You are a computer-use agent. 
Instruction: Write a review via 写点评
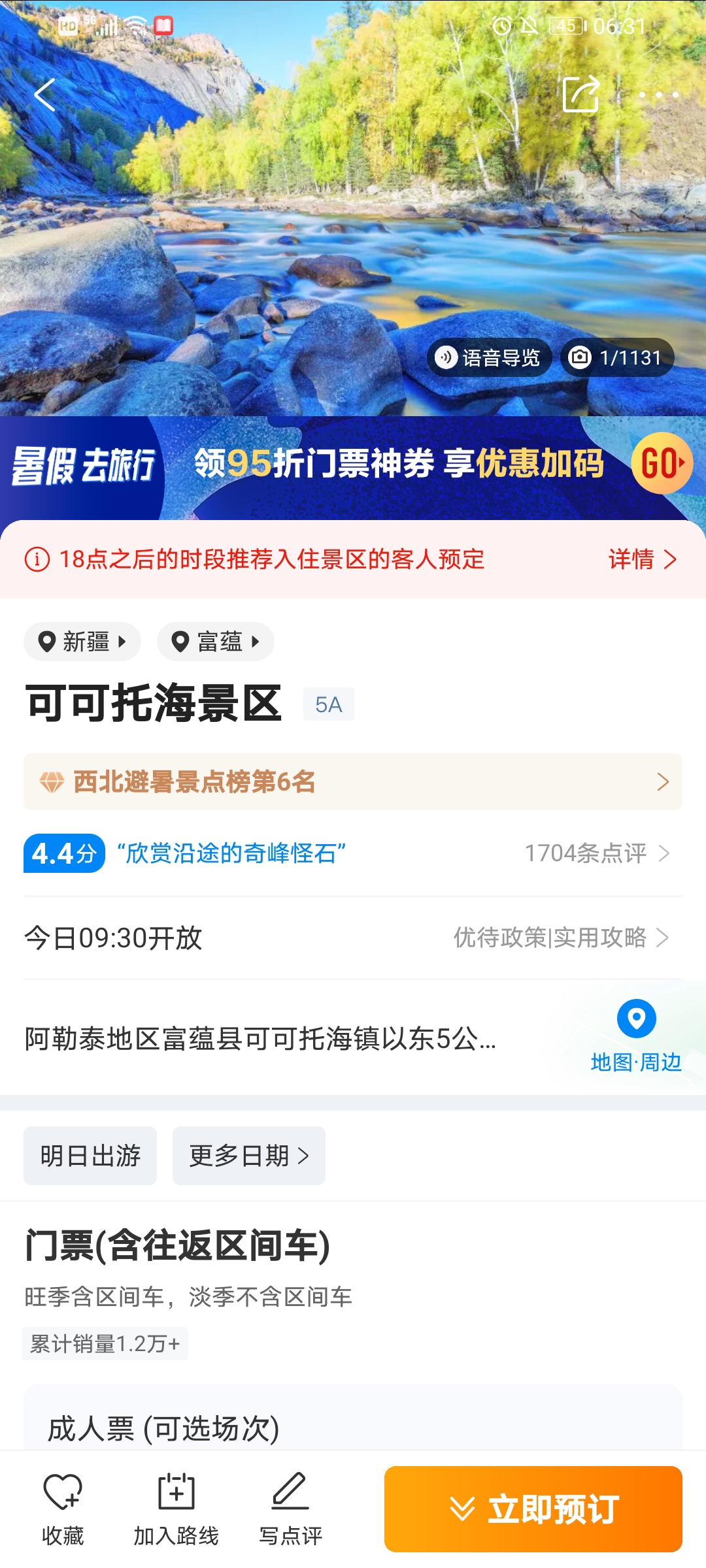pos(290,1509)
